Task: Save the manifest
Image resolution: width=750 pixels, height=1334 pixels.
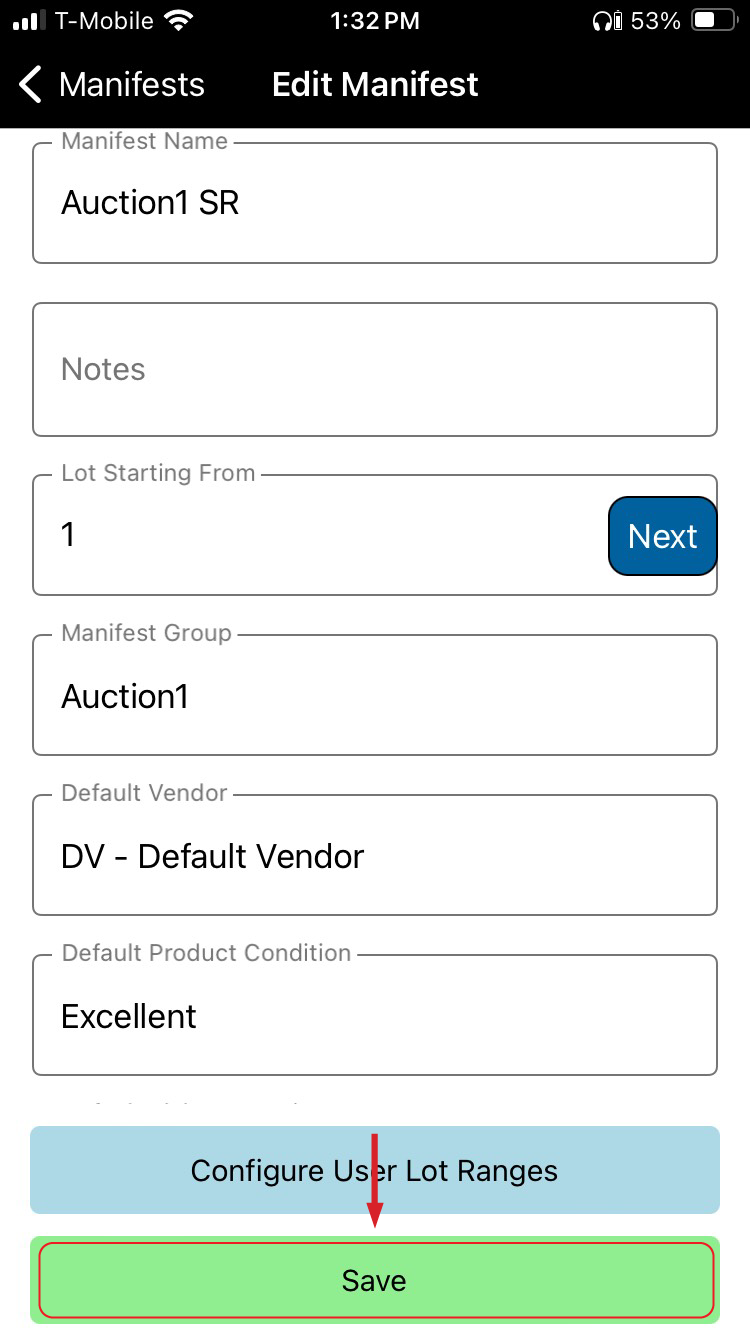Action: [x=374, y=1281]
